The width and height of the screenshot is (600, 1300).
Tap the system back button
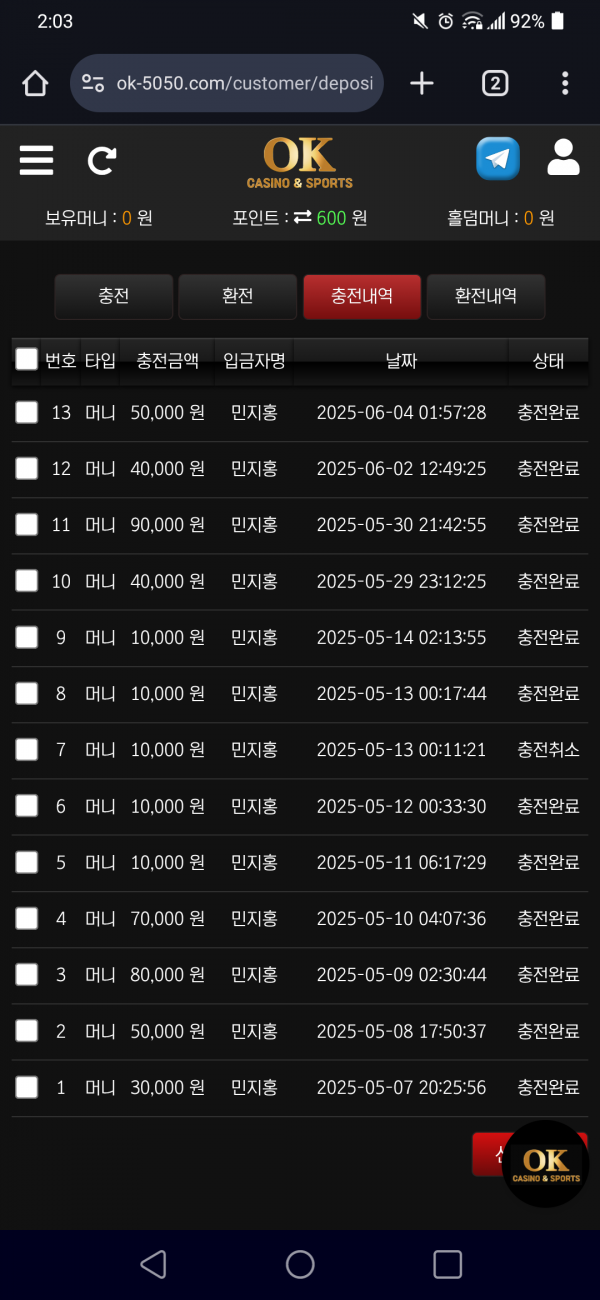[153, 1264]
